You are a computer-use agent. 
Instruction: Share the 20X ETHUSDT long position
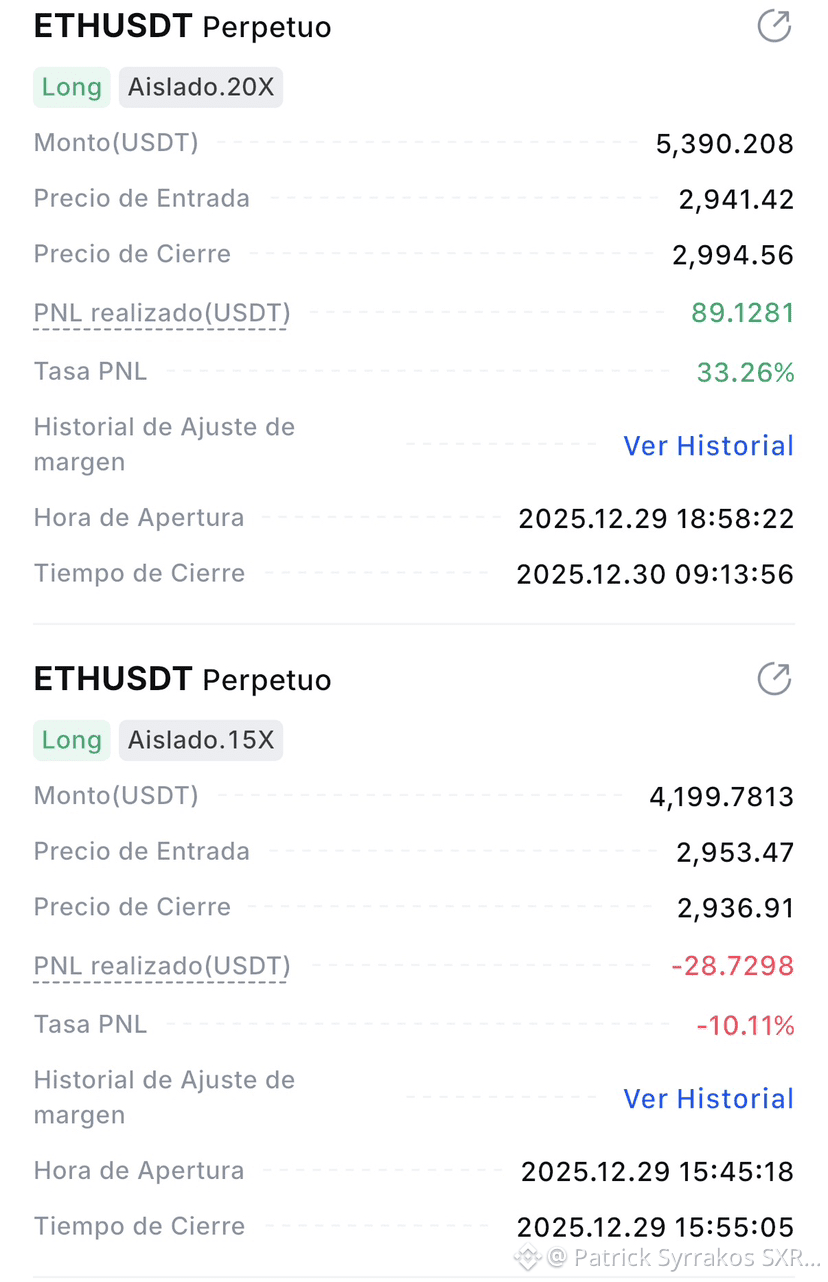coord(774,26)
